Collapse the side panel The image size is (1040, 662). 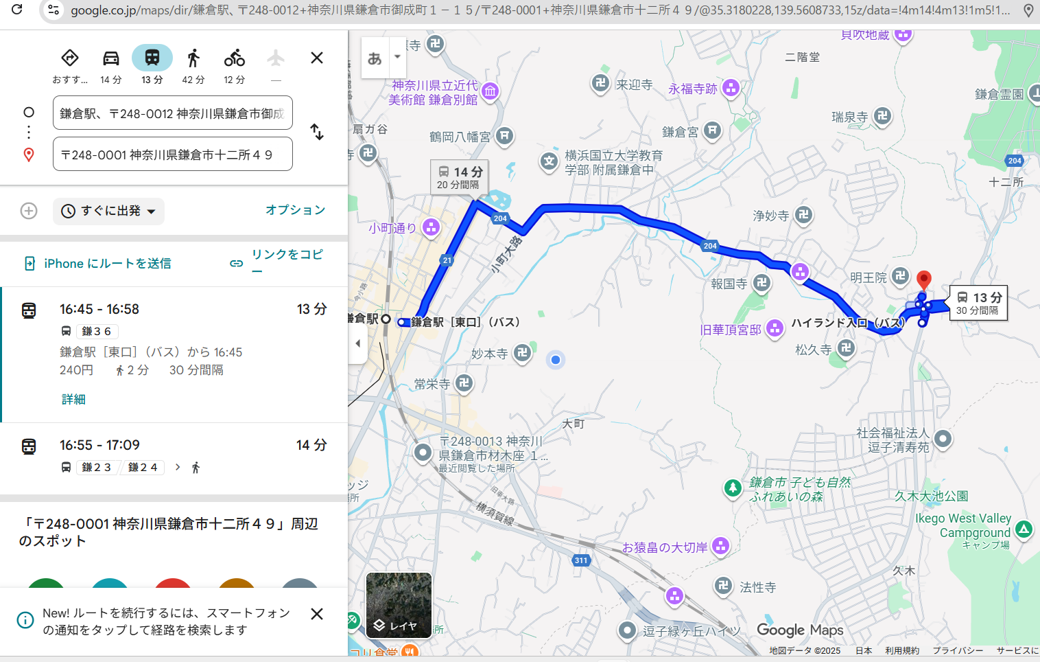pyautogui.click(x=358, y=344)
